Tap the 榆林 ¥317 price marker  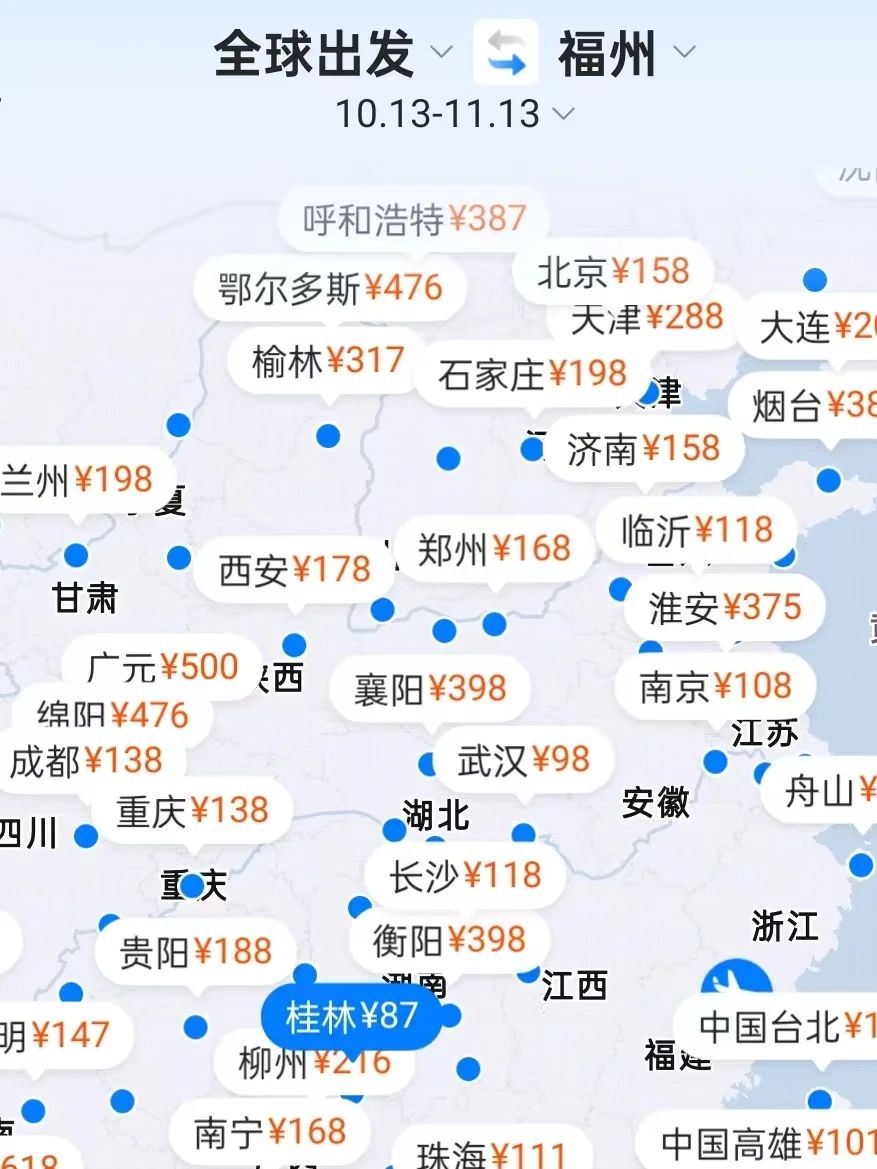[x=328, y=360]
